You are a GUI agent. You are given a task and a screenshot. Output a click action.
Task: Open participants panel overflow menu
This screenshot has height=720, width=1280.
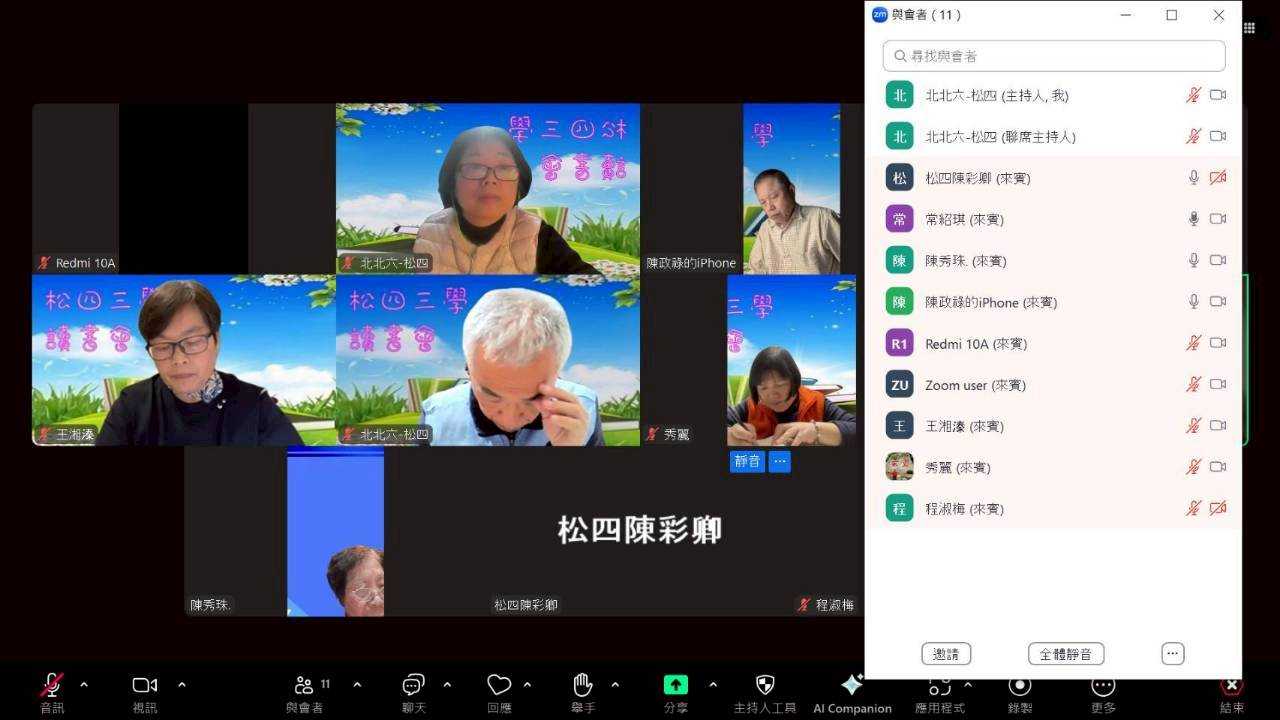point(1173,654)
